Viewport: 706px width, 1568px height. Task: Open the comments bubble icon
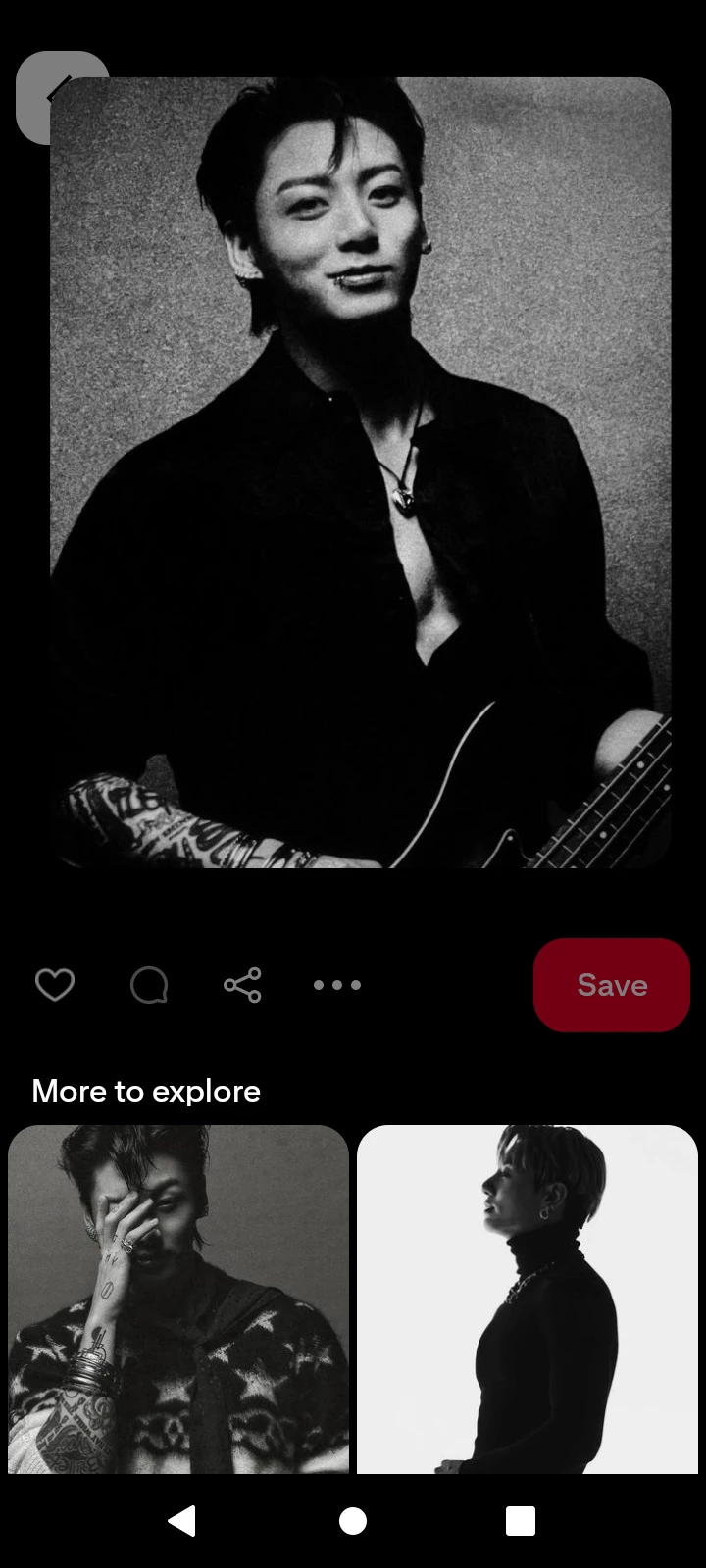tap(149, 985)
